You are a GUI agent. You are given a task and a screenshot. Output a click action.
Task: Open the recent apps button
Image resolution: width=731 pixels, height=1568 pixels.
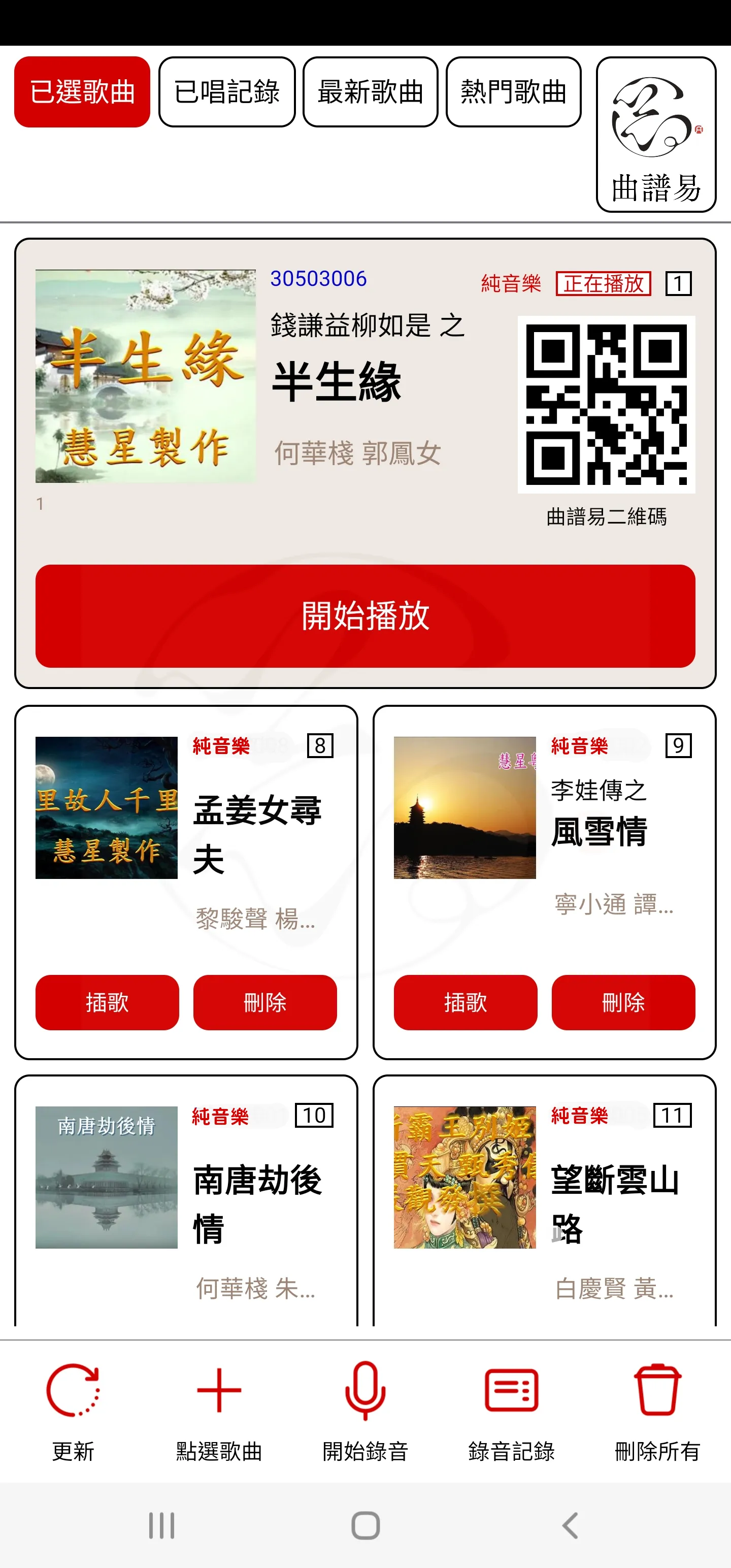[161, 1525]
